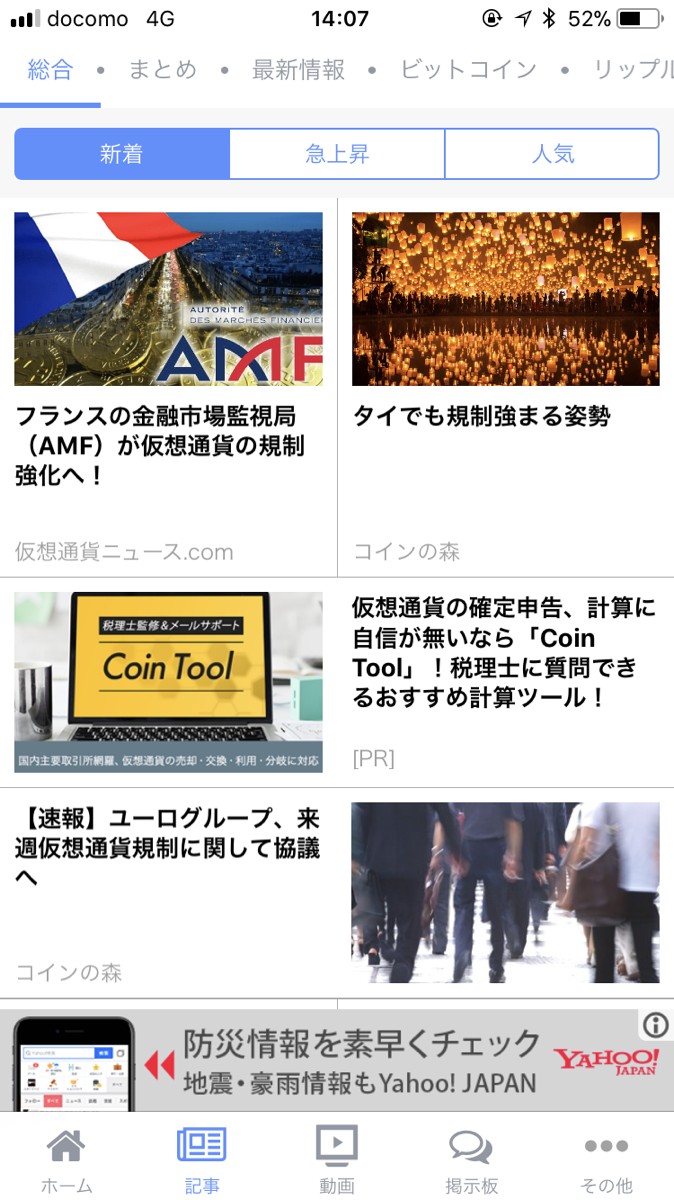
Task: Switch to the まとめ top tab
Action: click(x=162, y=70)
